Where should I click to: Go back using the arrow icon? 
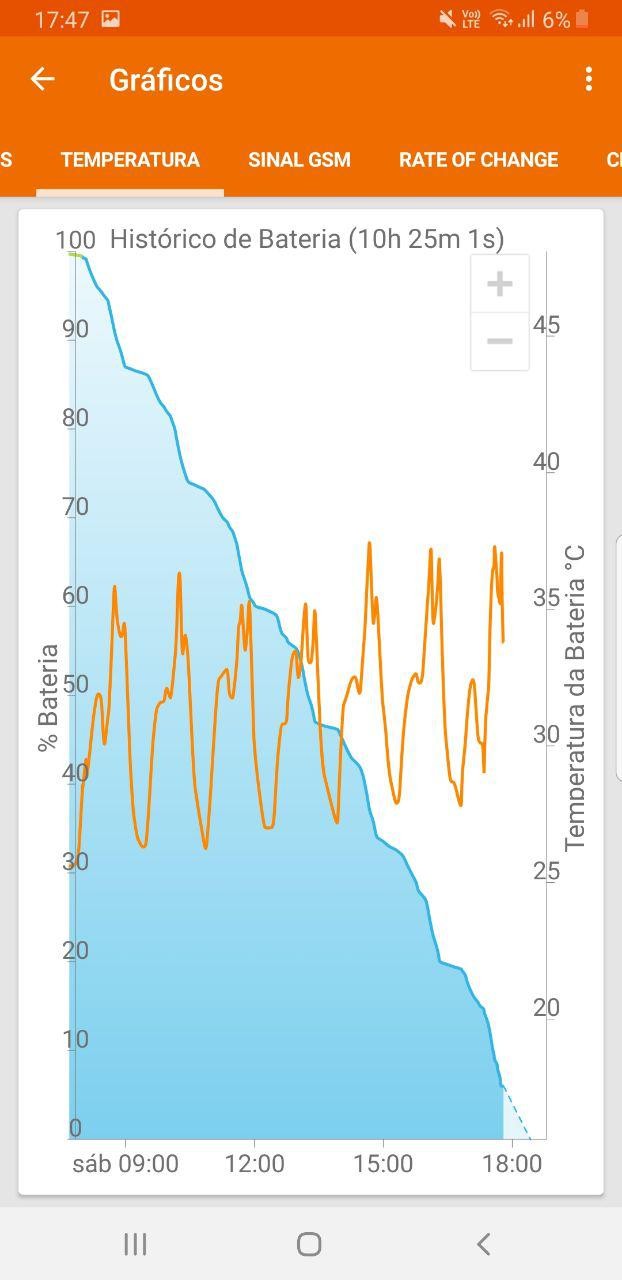pyautogui.click(x=42, y=79)
